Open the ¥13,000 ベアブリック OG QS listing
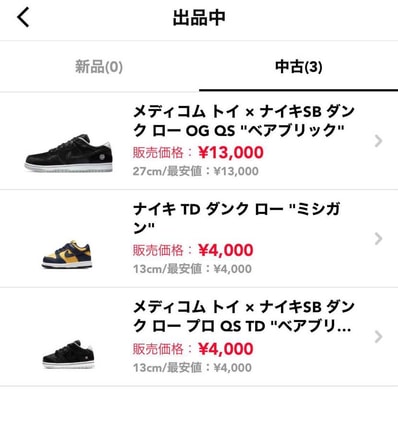Image resolution: width=398 pixels, height=422 pixels. (x=199, y=141)
